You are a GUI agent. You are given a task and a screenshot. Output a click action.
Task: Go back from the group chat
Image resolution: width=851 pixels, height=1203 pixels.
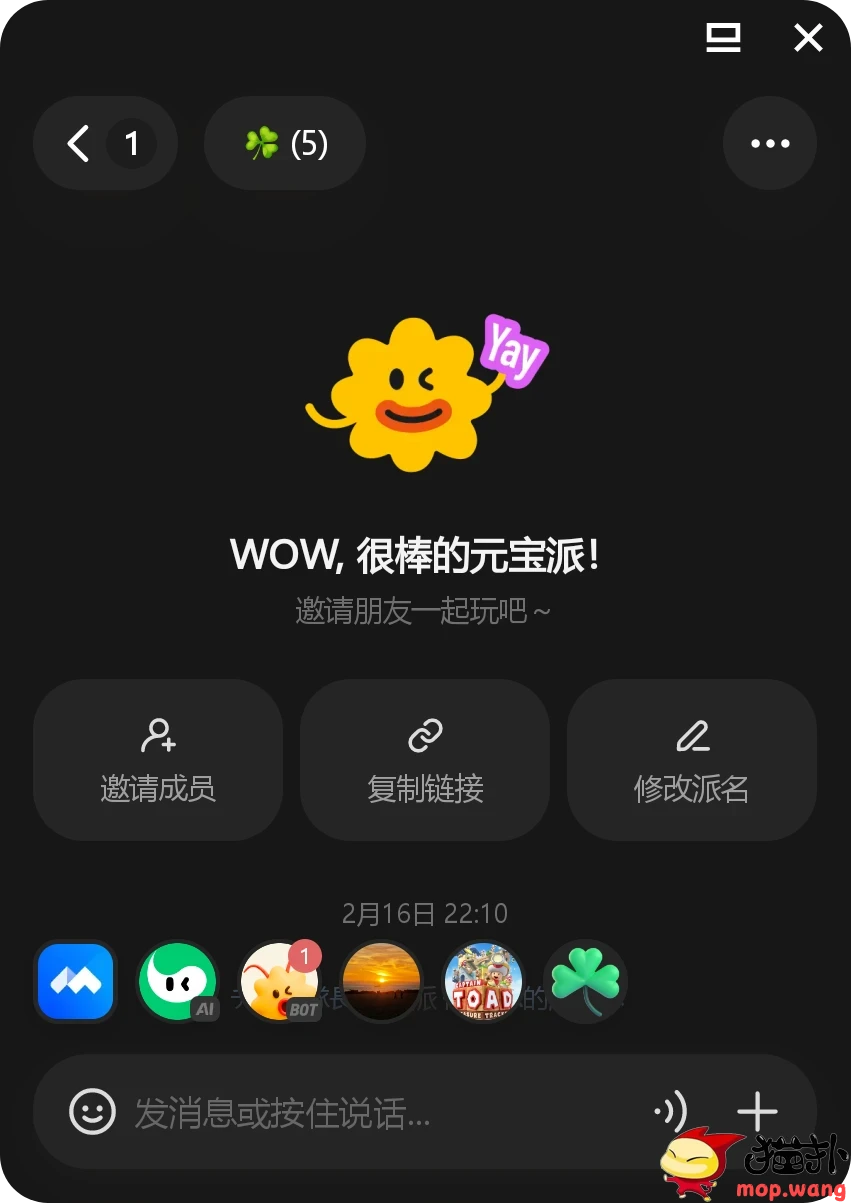pos(80,144)
